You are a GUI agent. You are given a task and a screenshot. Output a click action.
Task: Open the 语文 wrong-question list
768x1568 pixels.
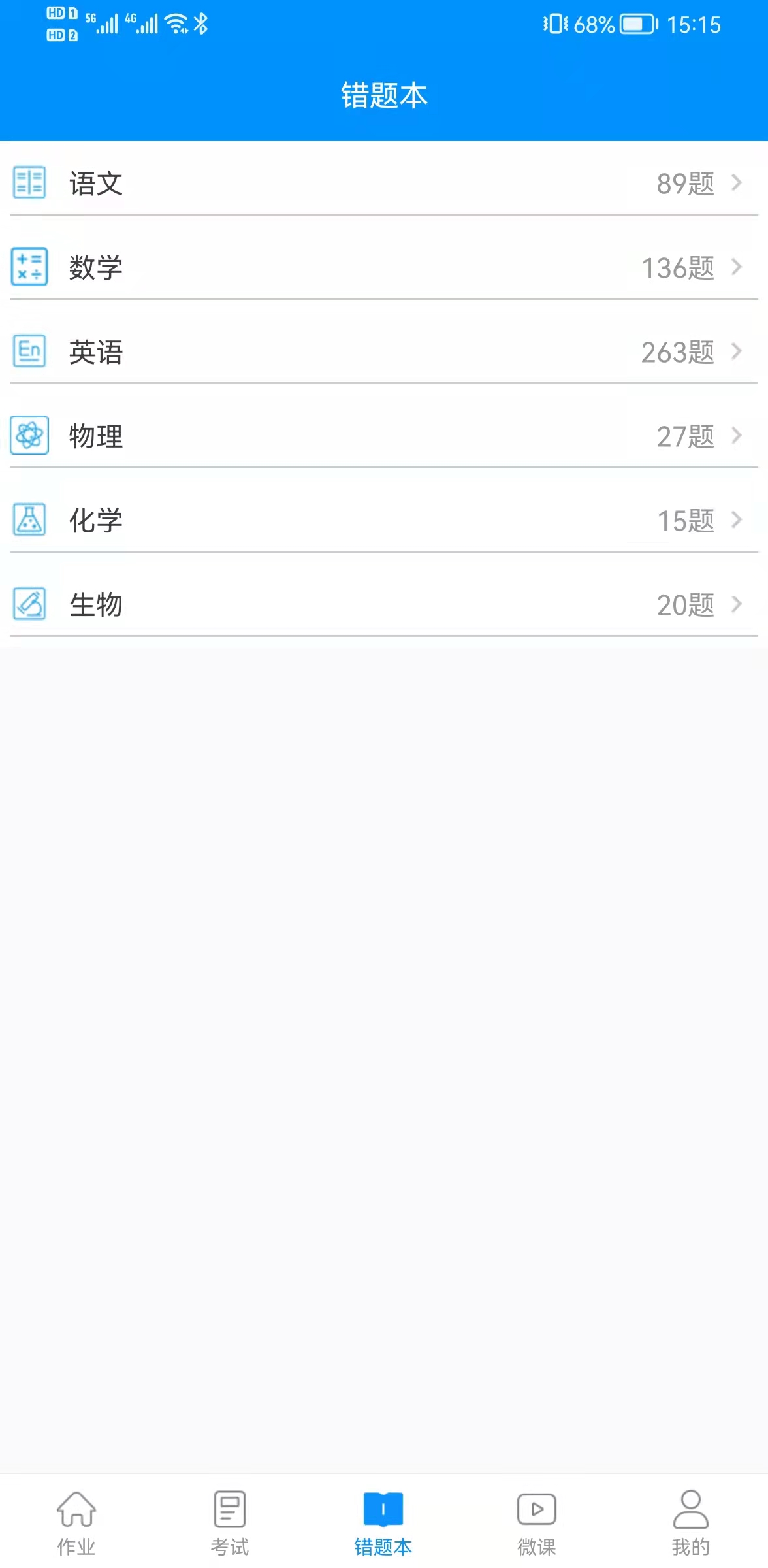(x=384, y=183)
